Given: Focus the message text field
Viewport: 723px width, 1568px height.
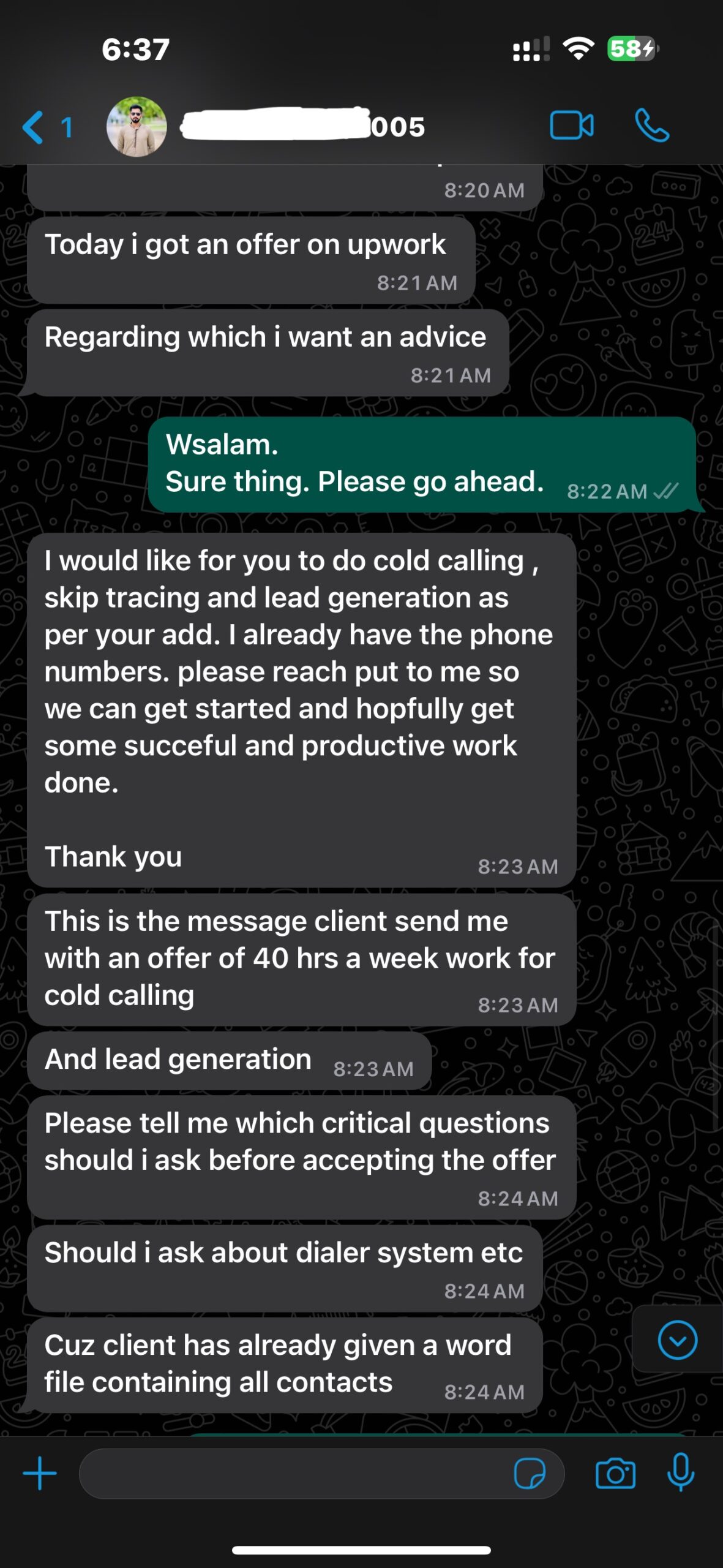Looking at the screenshot, I should coord(294,1474).
